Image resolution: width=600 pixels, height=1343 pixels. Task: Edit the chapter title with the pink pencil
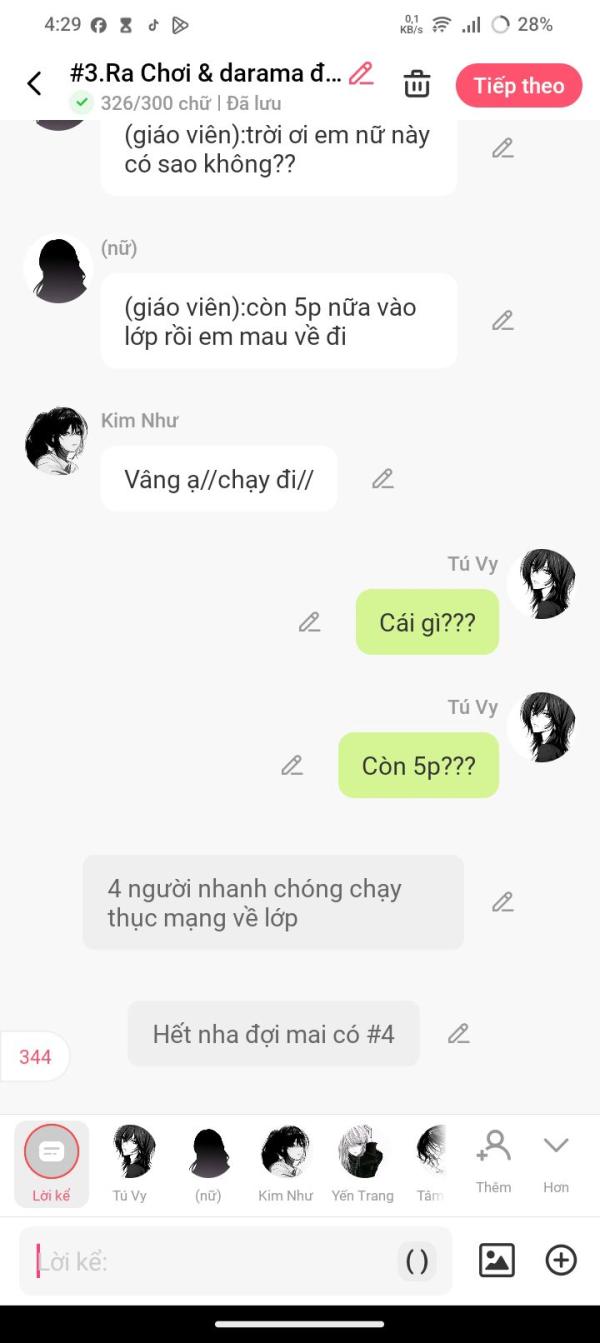tap(361, 73)
